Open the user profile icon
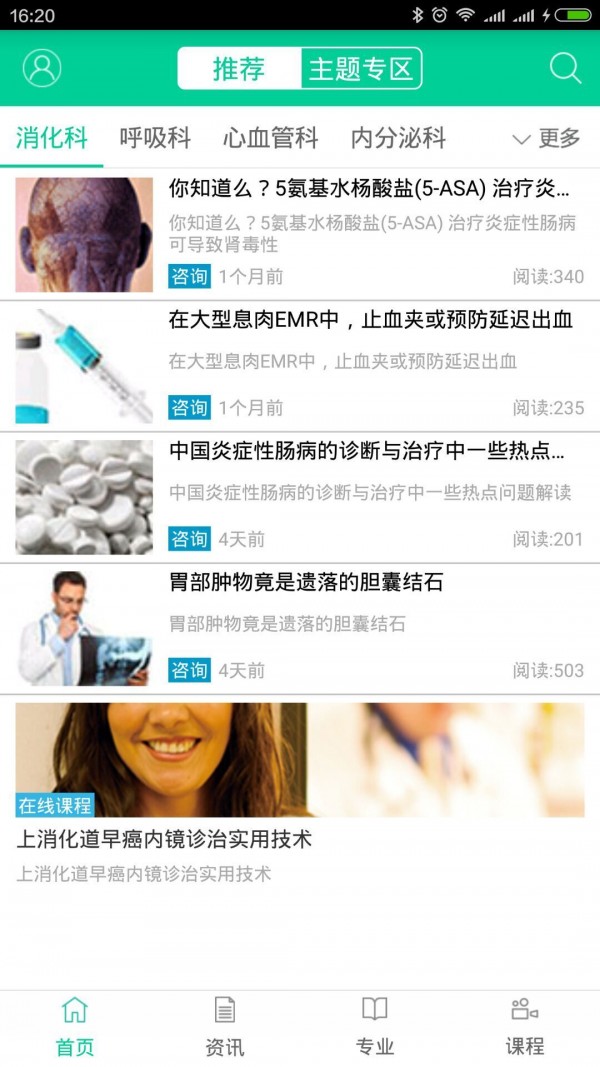The height and width of the screenshot is (1067, 600). click(x=42, y=68)
